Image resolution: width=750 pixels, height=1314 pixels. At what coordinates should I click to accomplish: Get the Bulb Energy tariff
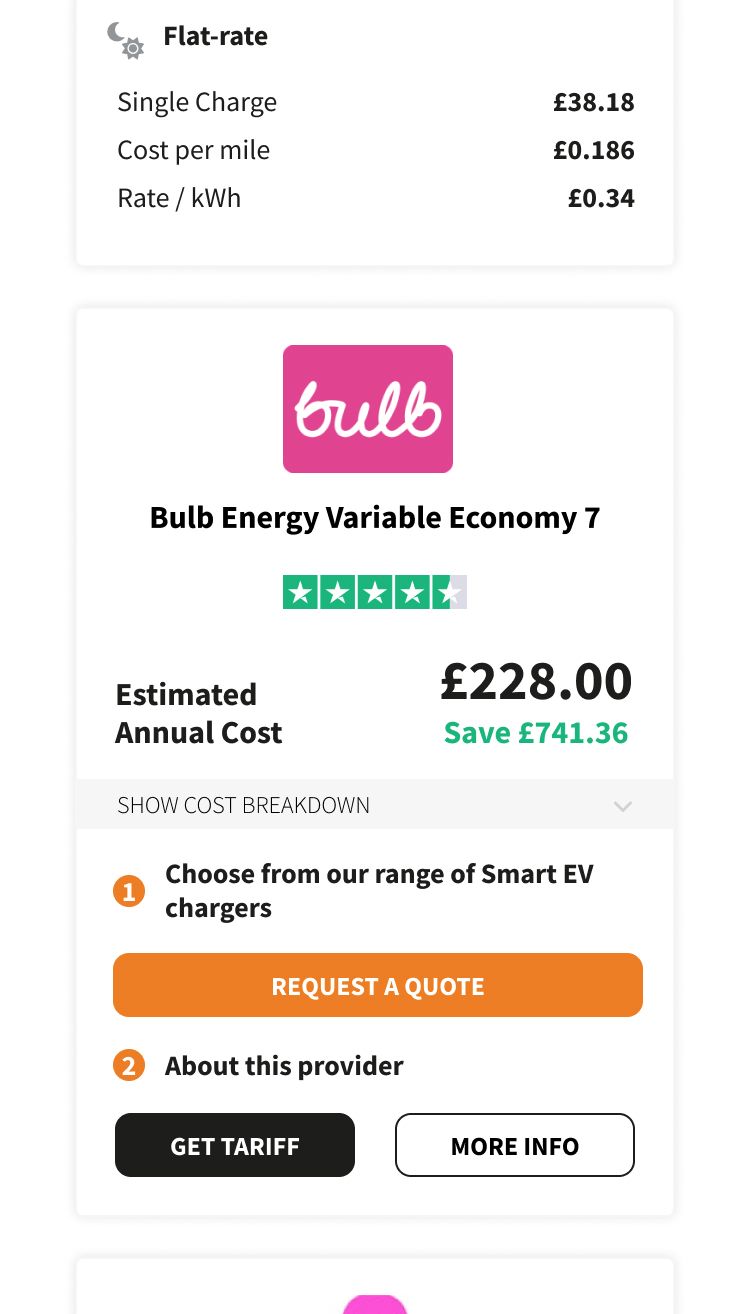tap(235, 1145)
